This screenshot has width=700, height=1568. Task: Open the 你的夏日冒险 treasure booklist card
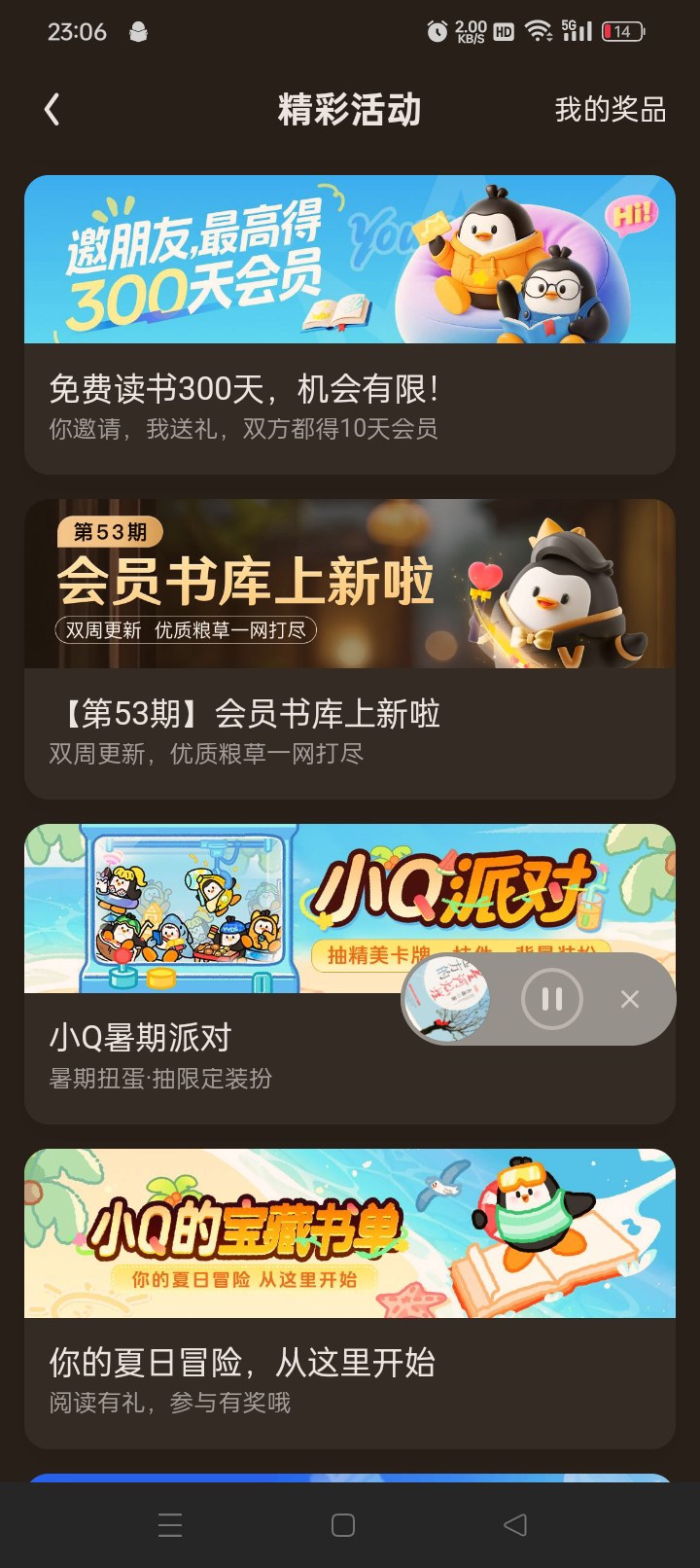[x=350, y=1299]
